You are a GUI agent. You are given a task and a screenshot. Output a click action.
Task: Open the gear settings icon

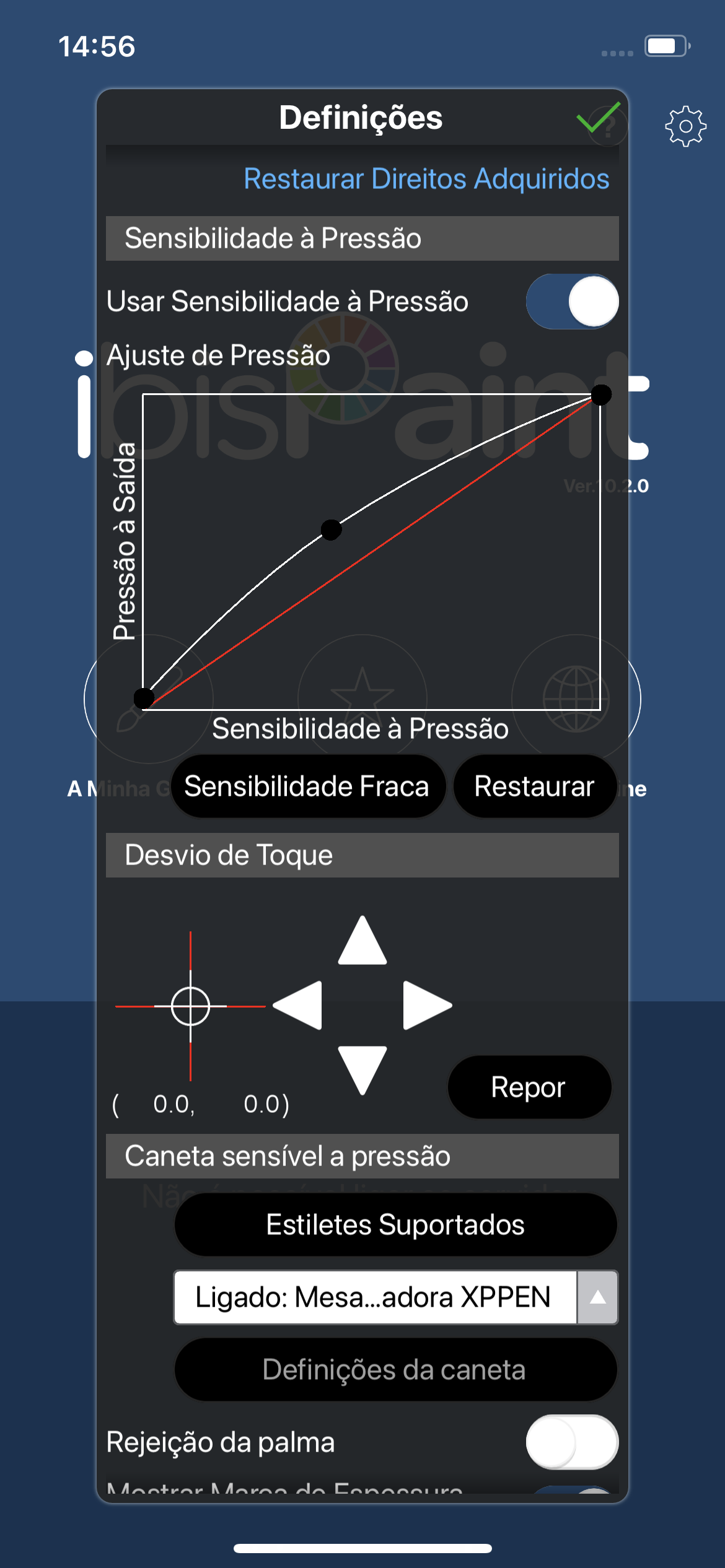pyautogui.click(x=685, y=127)
